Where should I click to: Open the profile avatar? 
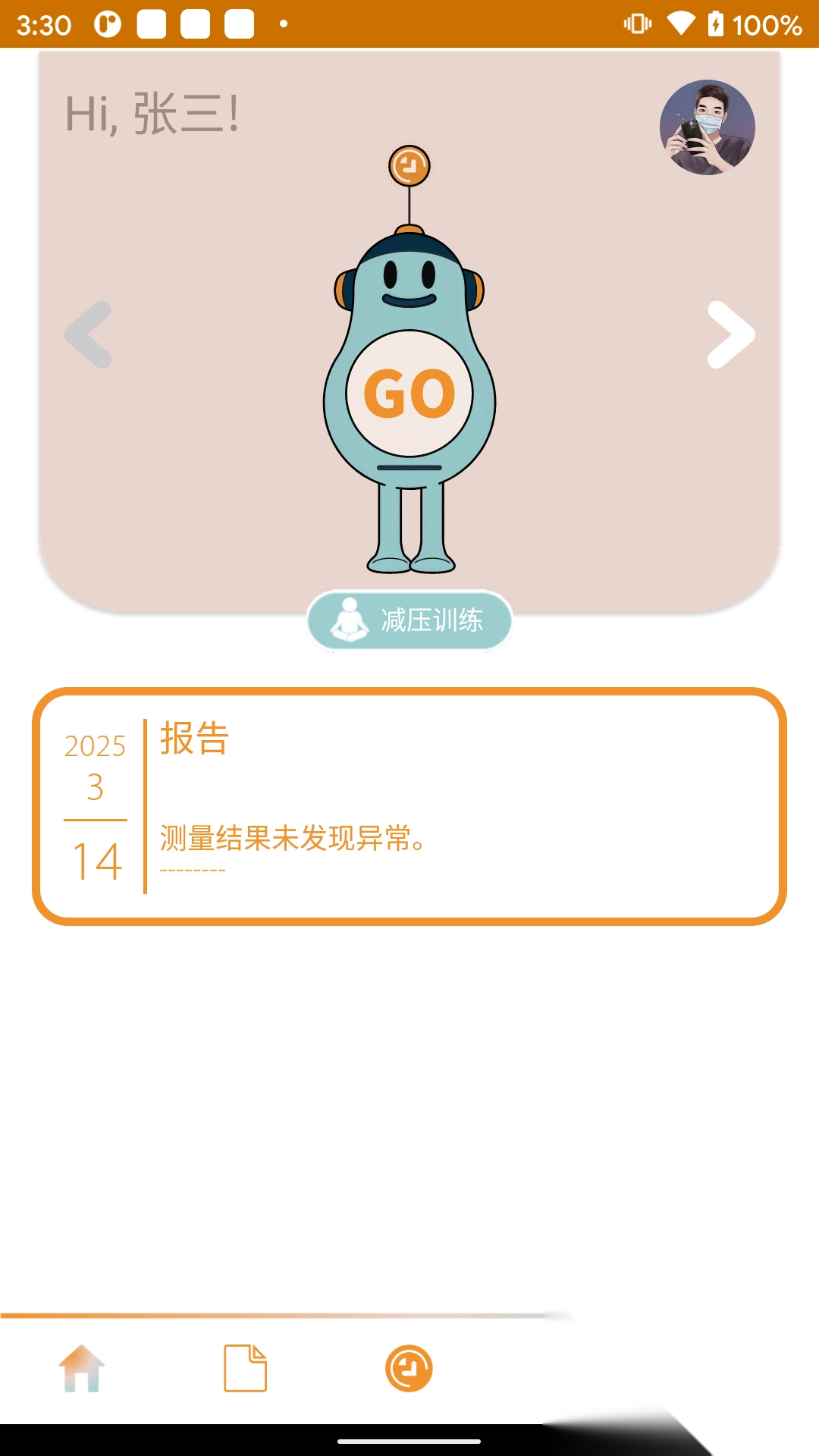(707, 127)
